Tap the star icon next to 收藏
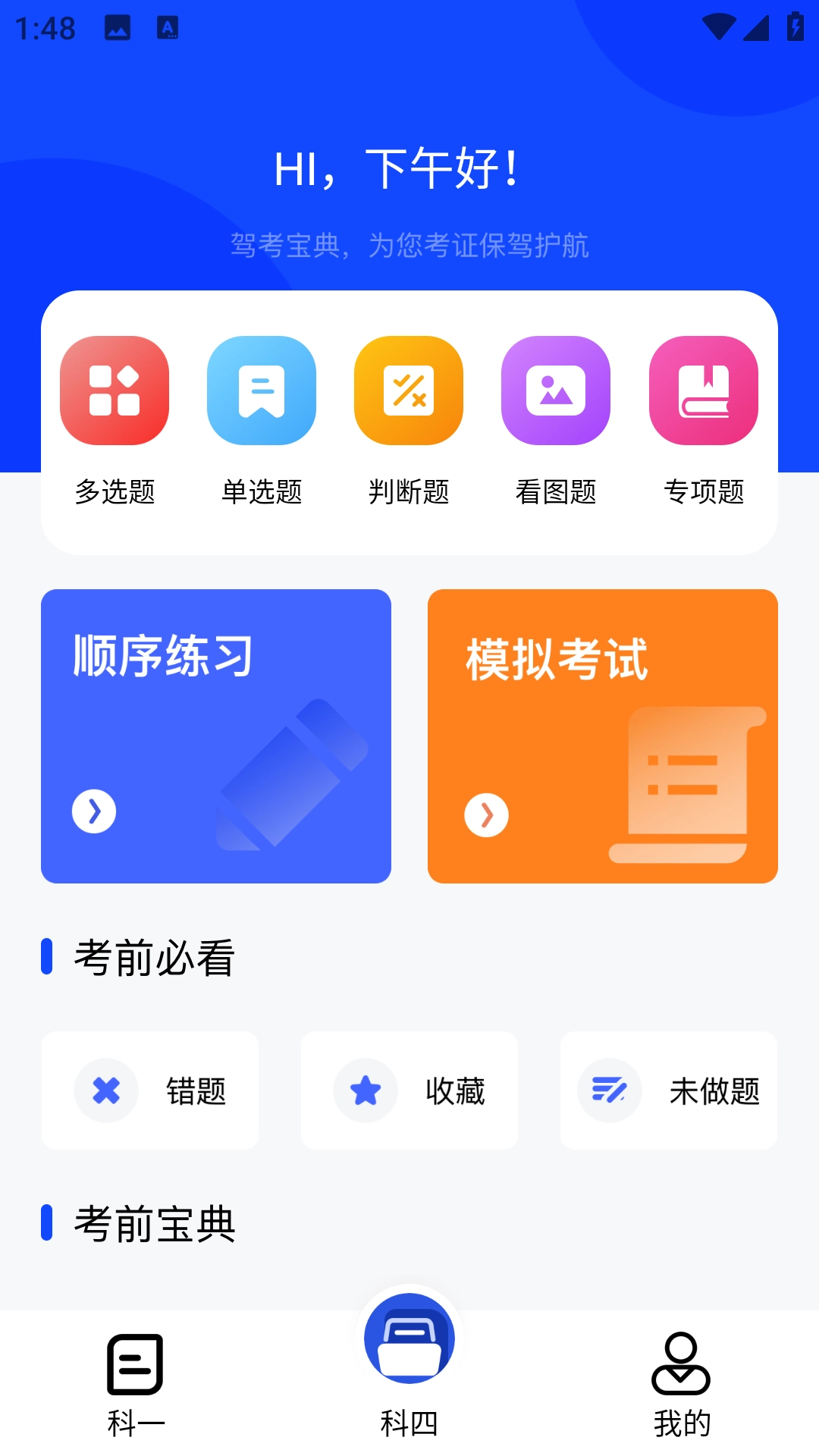The width and height of the screenshot is (819, 1456). pos(366,1090)
